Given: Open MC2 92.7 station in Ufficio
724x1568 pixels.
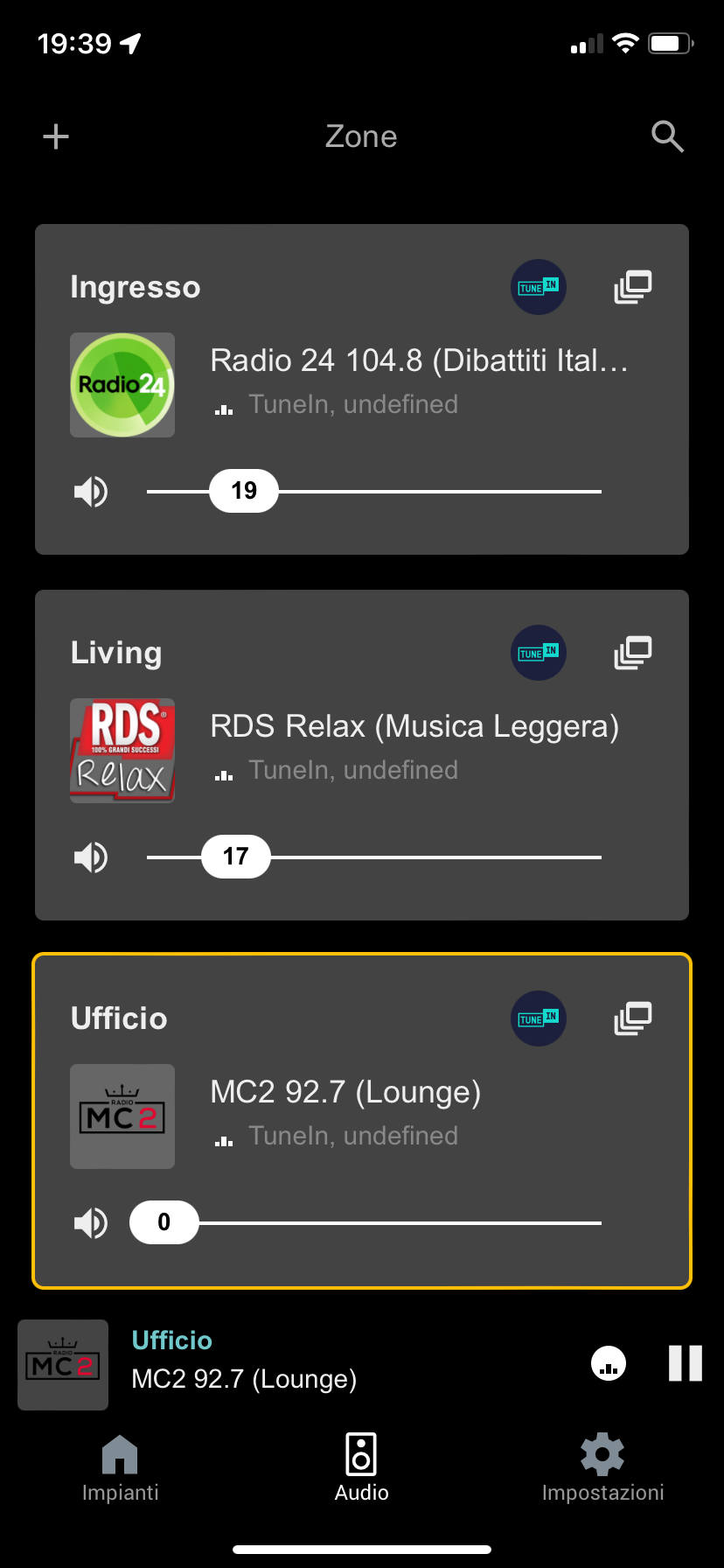Looking at the screenshot, I should coord(345,1092).
